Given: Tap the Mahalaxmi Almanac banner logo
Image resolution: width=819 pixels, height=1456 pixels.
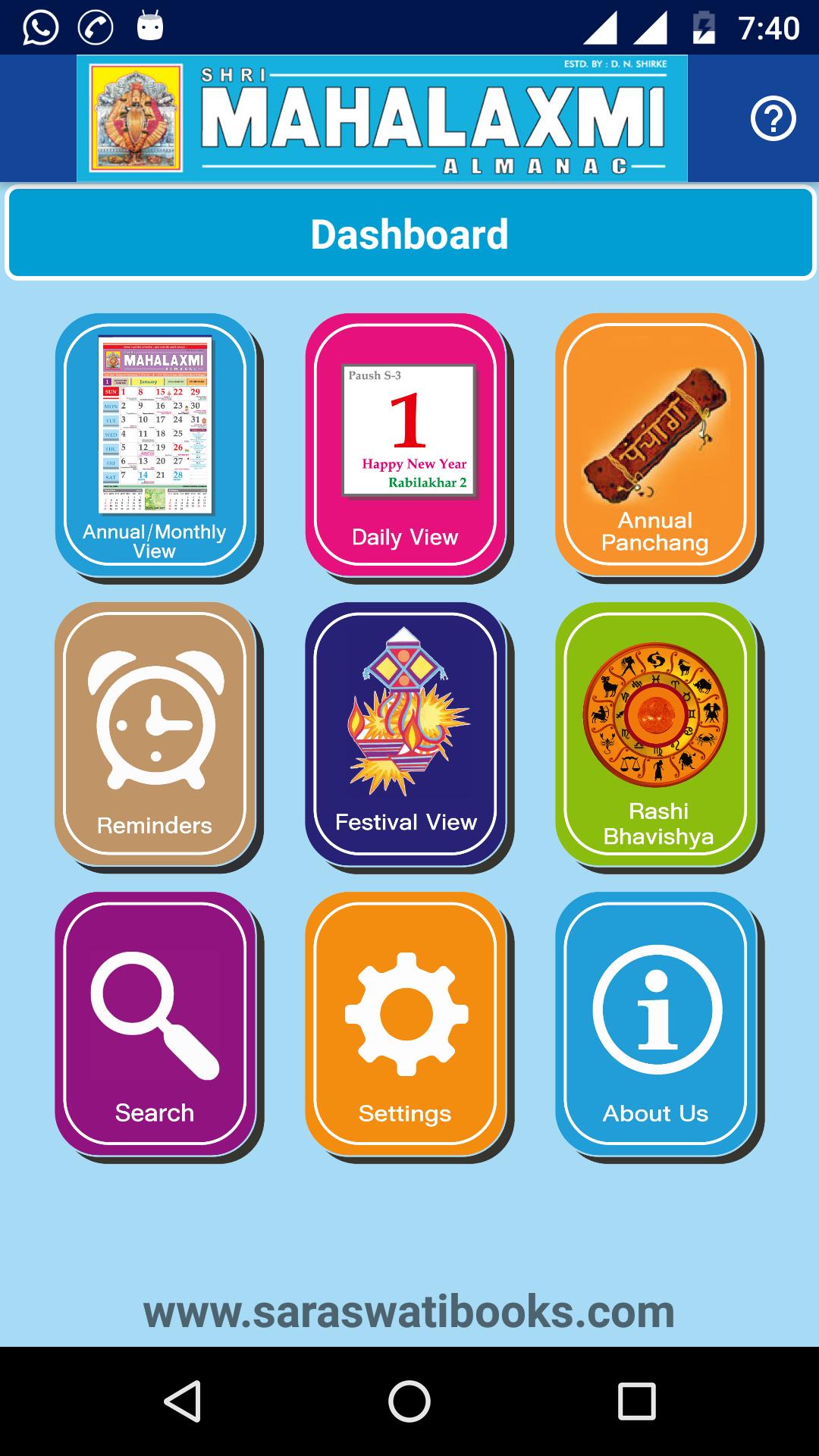Looking at the screenshot, I should tap(379, 118).
